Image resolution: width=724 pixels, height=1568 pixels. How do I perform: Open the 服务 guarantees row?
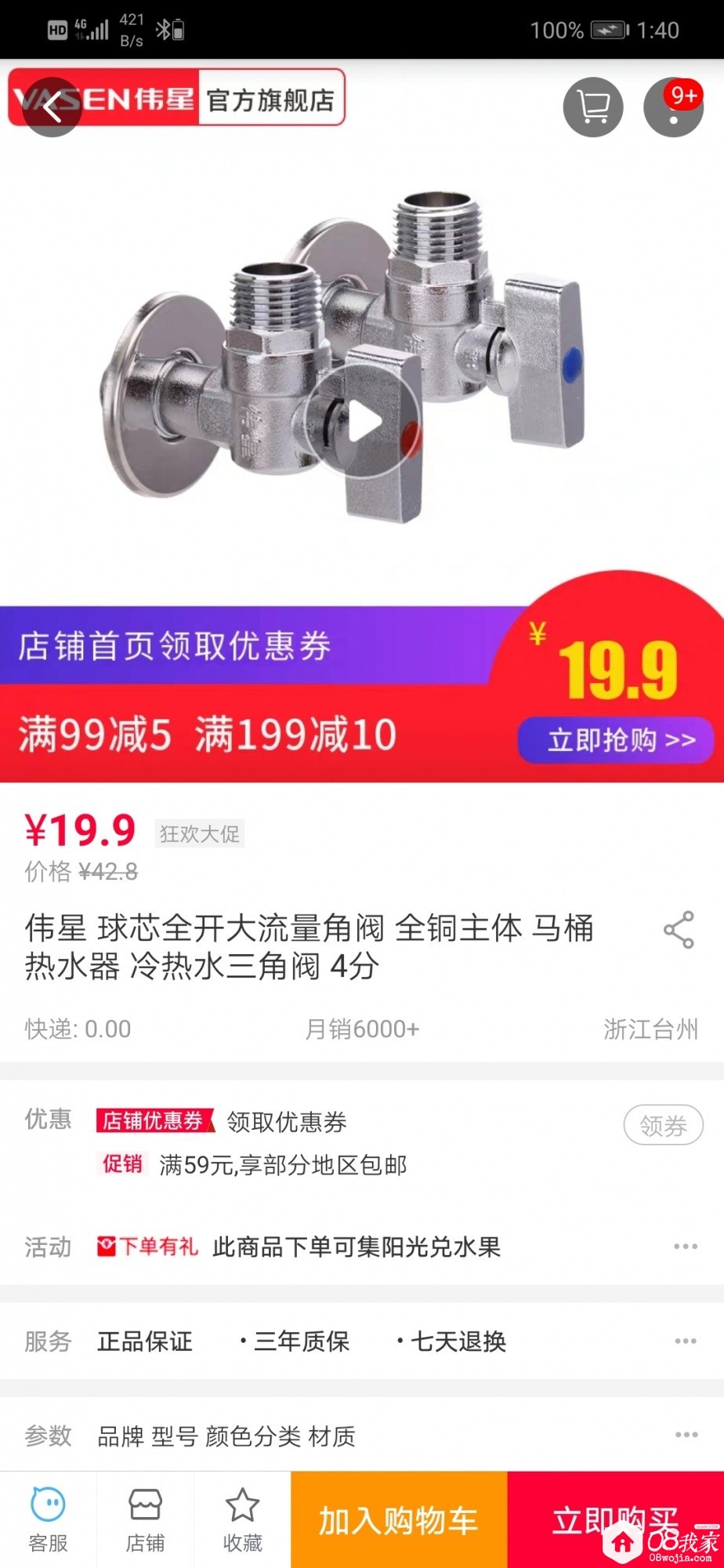pos(685,1341)
